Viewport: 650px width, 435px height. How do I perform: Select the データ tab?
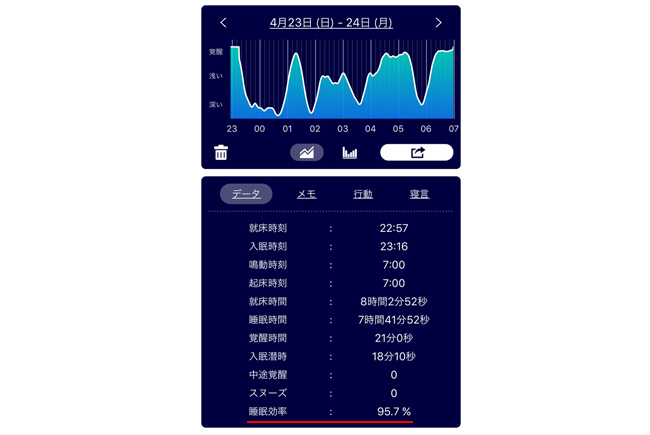click(246, 194)
